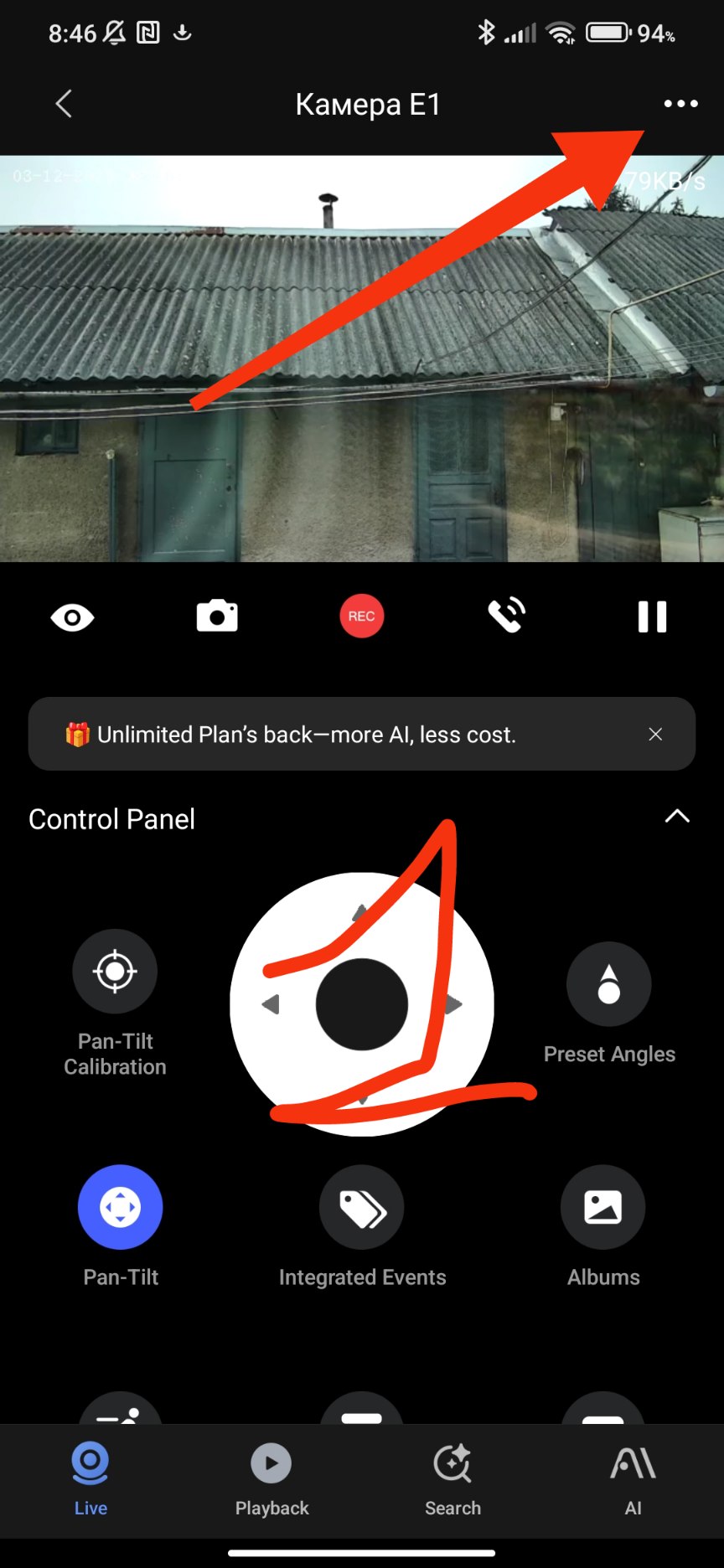Tap the eye icon below the video
The width and height of the screenshot is (724, 1568).
(x=73, y=618)
